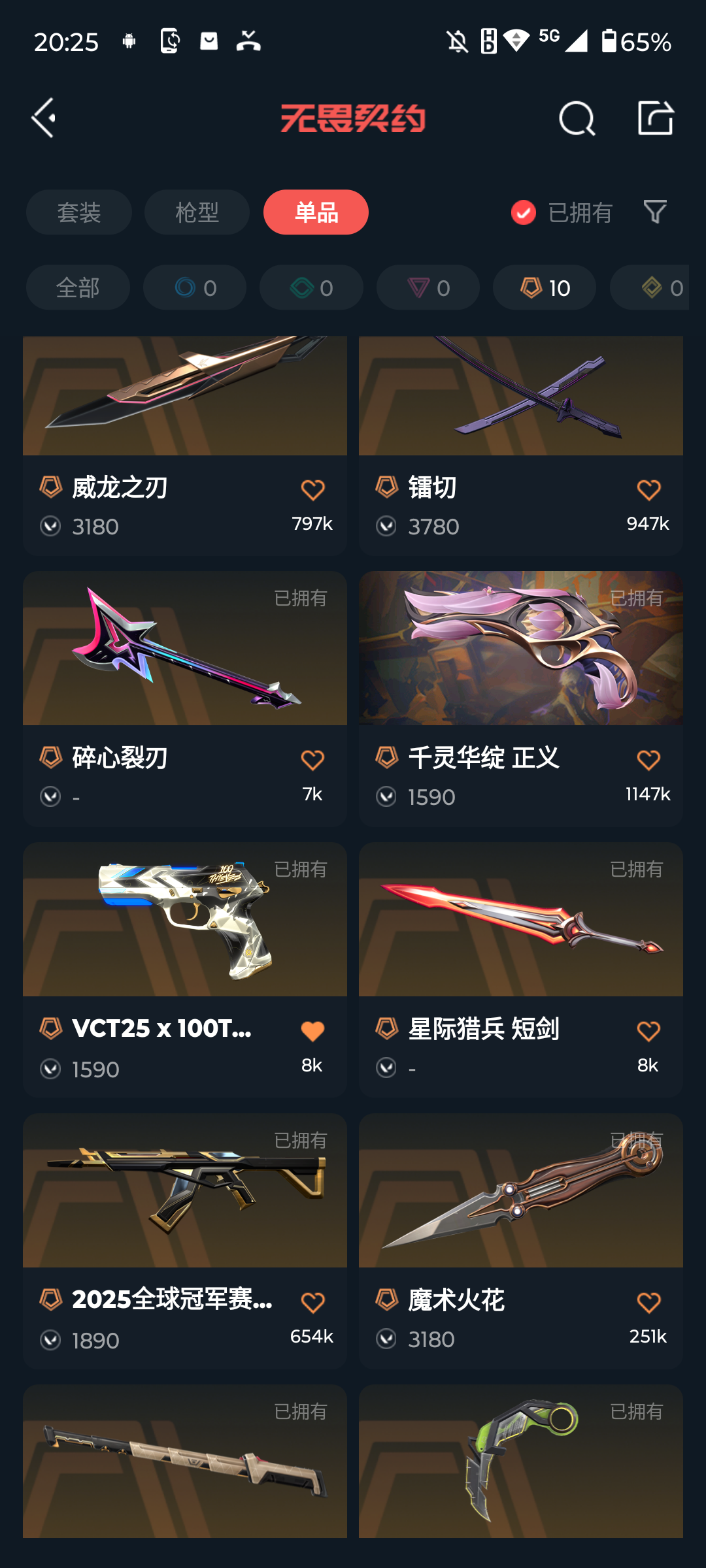Toggle the 已拥有 checkbox
This screenshot has width=706, height=1568.
pos(524,212)
